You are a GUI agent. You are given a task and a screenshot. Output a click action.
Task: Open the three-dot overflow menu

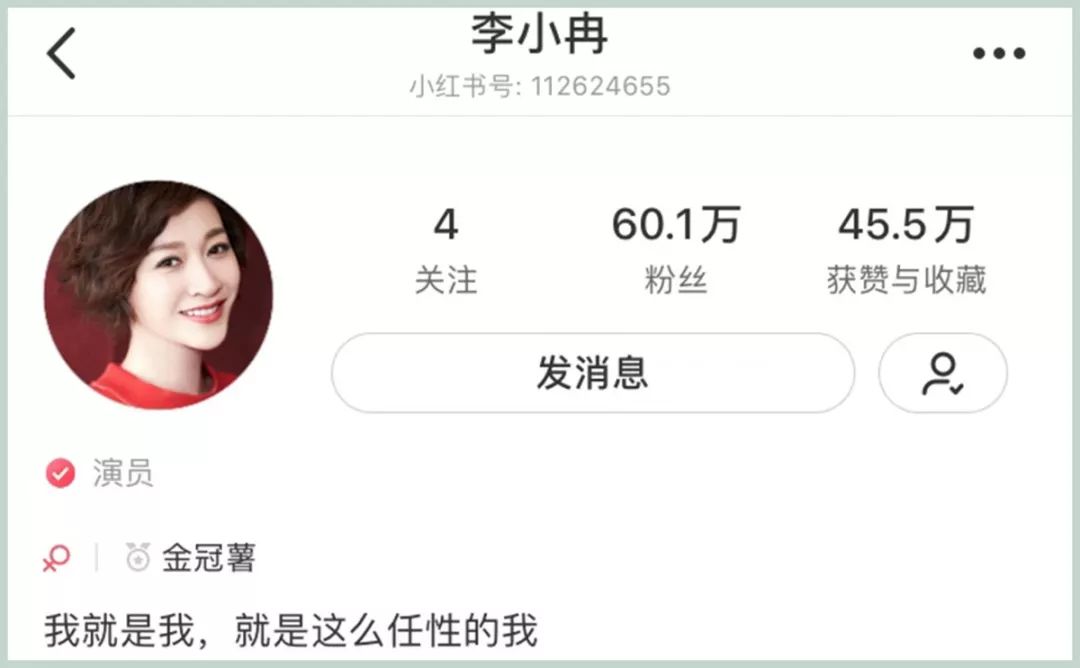point(999,54)
